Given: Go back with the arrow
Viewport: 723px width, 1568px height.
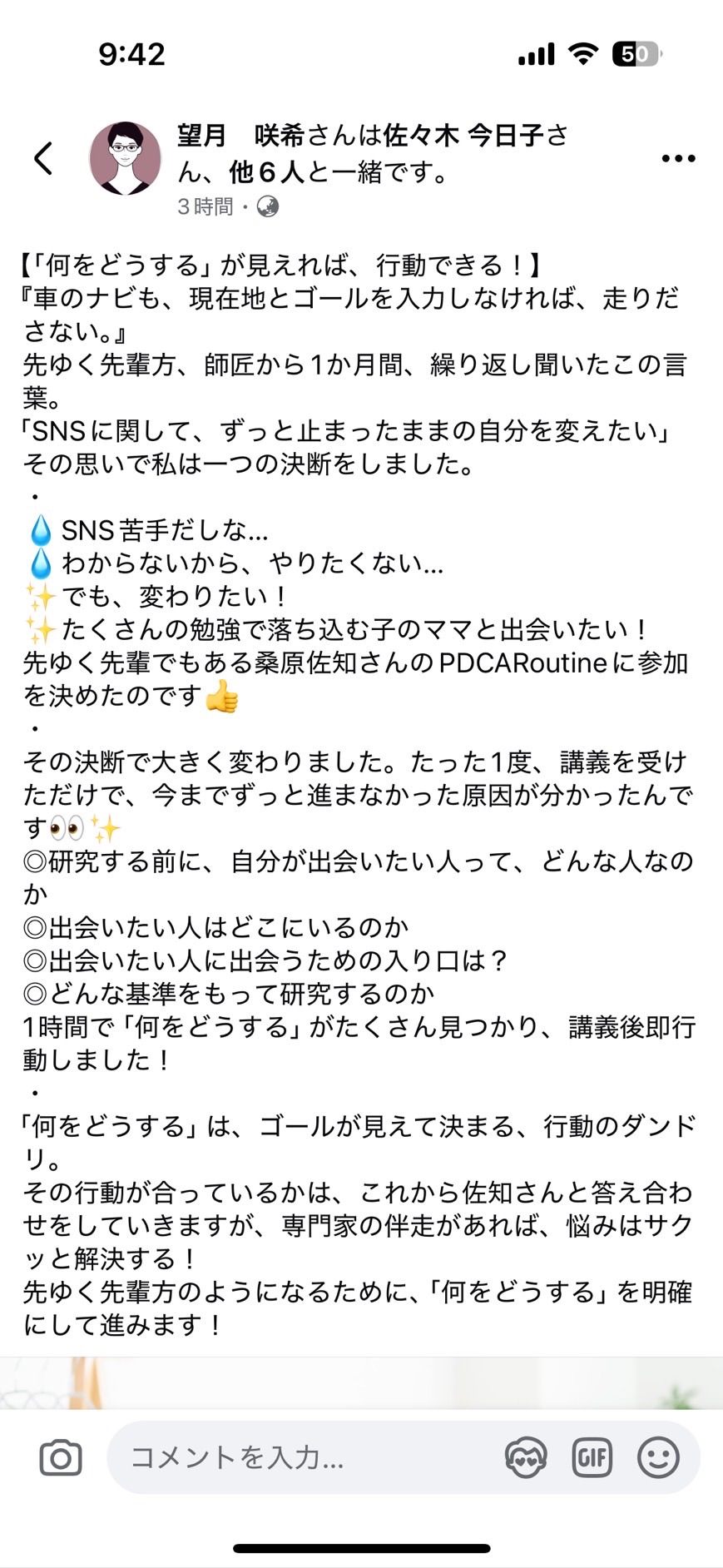Looking at the screenshot, I should [43, 158].
